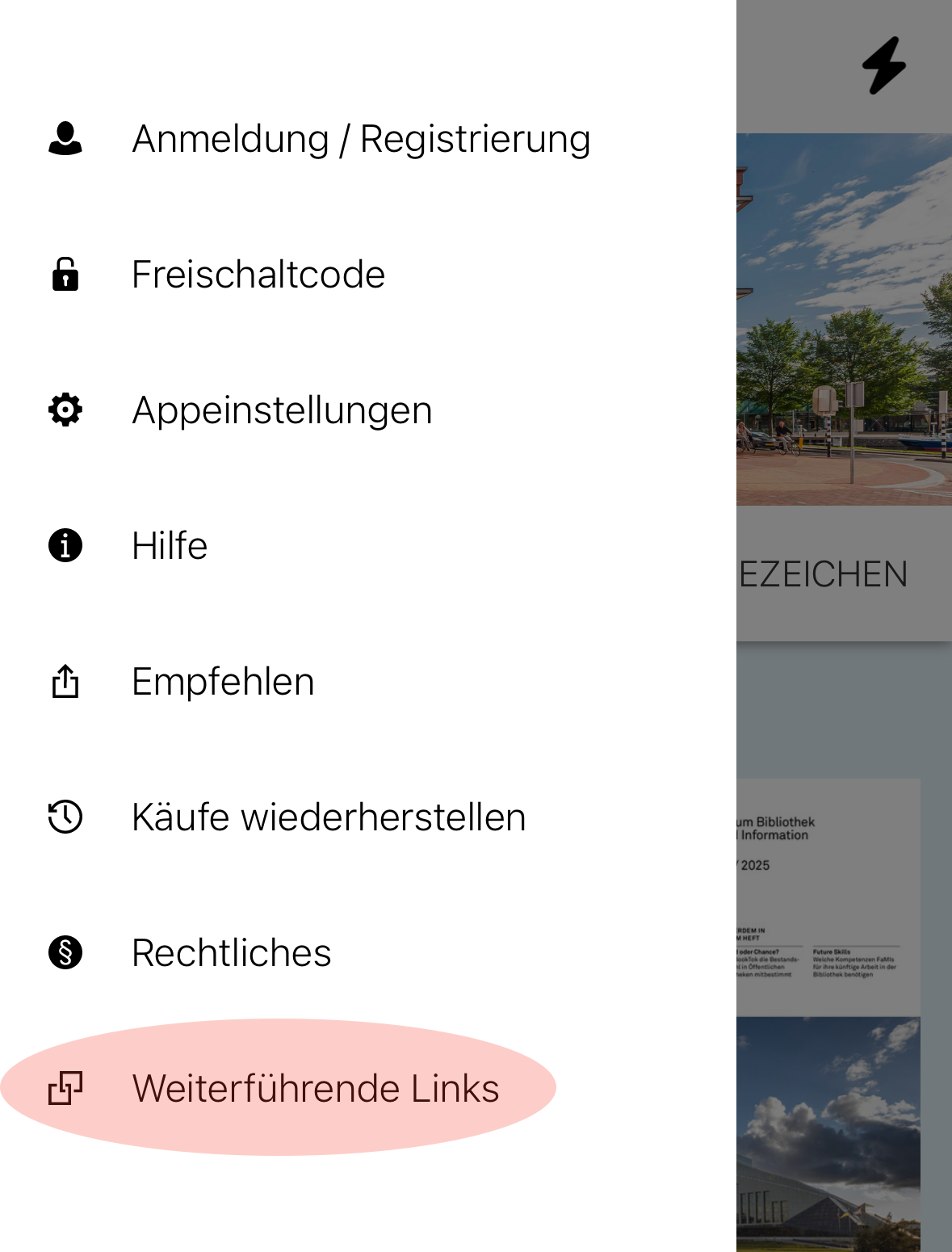
Task: Open Weiterführende Links
Action: (x=315, y=1088)
